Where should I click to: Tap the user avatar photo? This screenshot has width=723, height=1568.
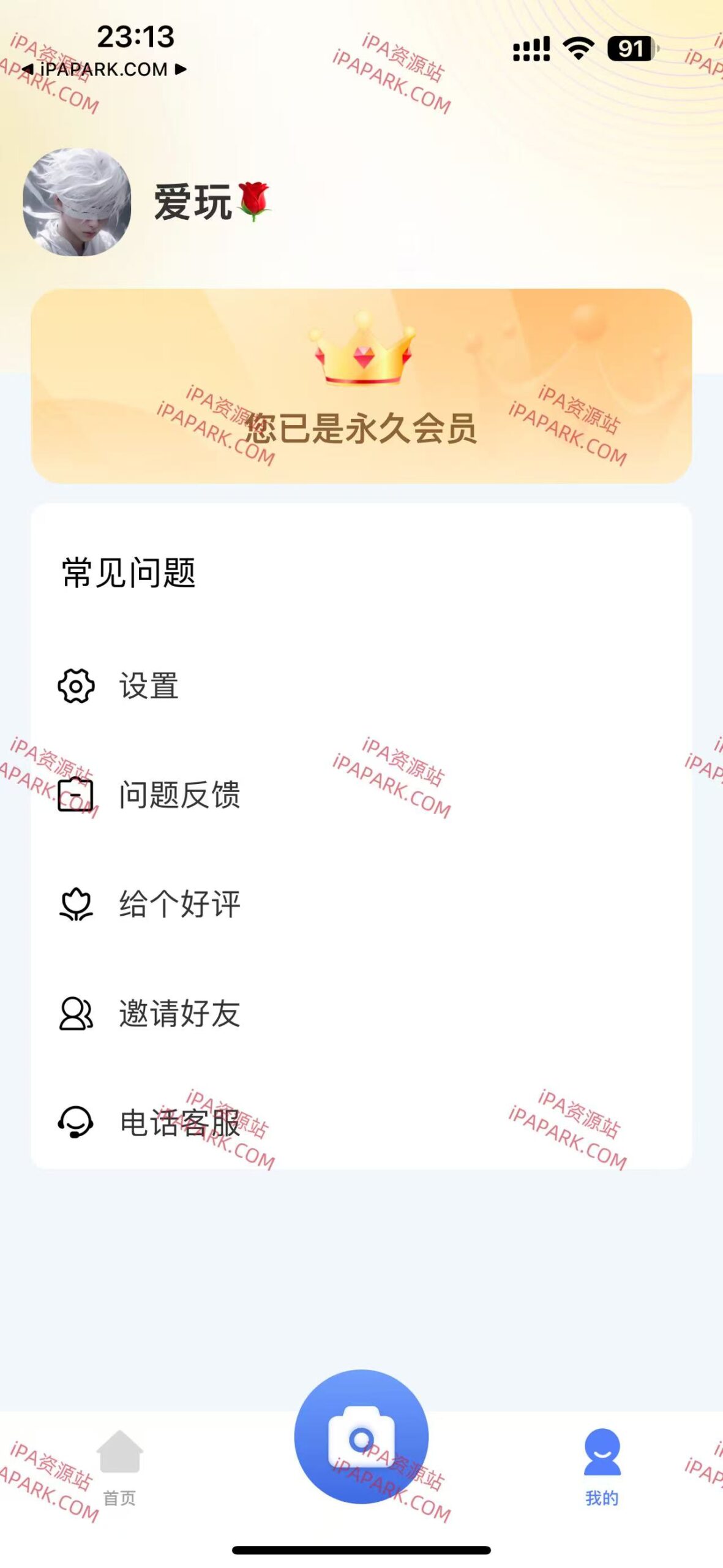80,204
